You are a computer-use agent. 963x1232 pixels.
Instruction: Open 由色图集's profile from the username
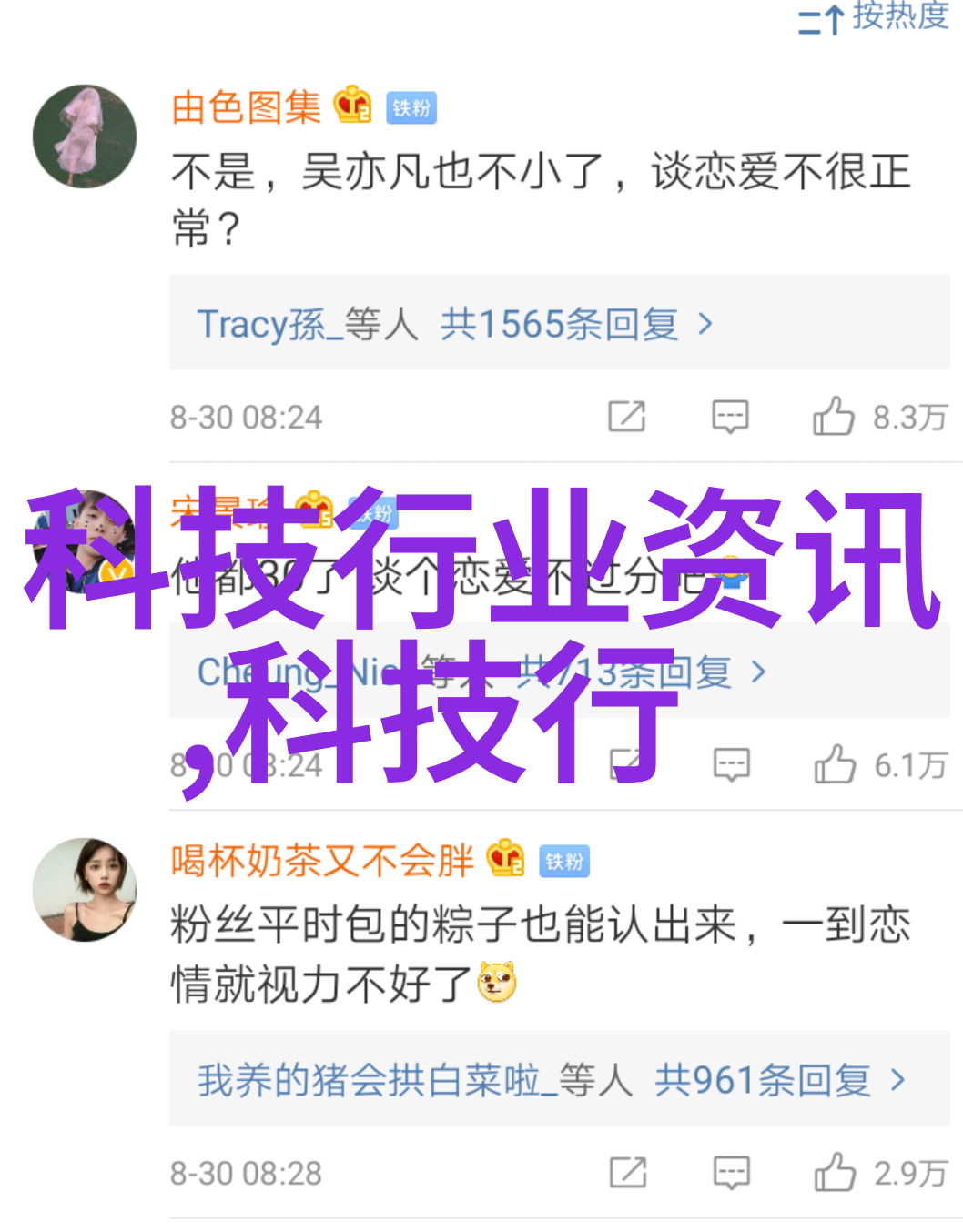pos(246,108)
